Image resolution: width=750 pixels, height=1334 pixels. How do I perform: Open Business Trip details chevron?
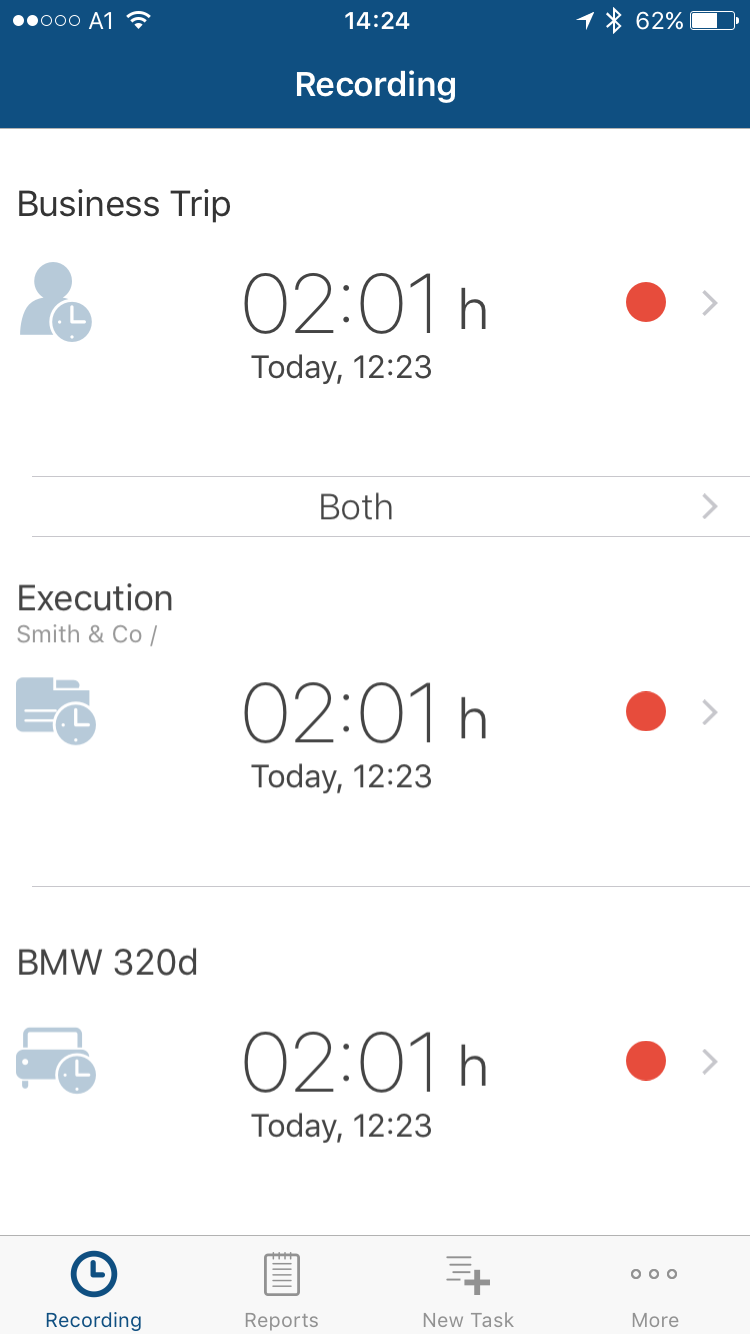[710, 303]
